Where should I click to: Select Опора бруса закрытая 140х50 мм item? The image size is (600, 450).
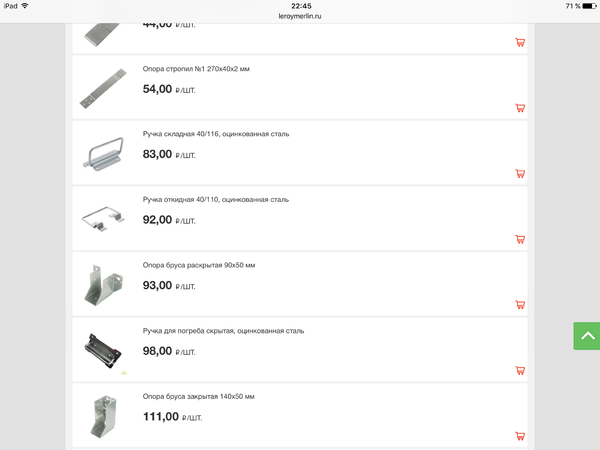pos(198,396)
